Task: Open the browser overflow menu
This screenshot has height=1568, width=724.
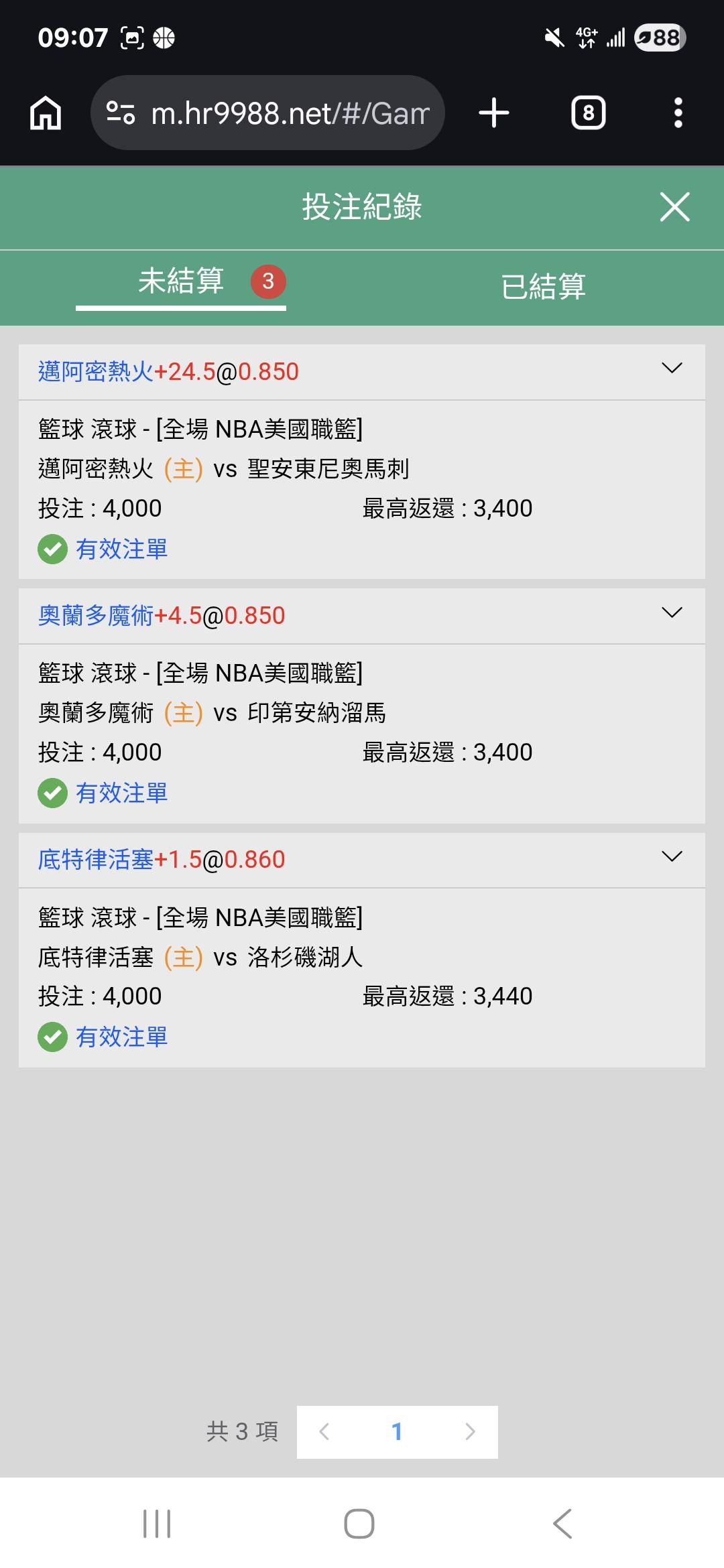Action: 678,113
